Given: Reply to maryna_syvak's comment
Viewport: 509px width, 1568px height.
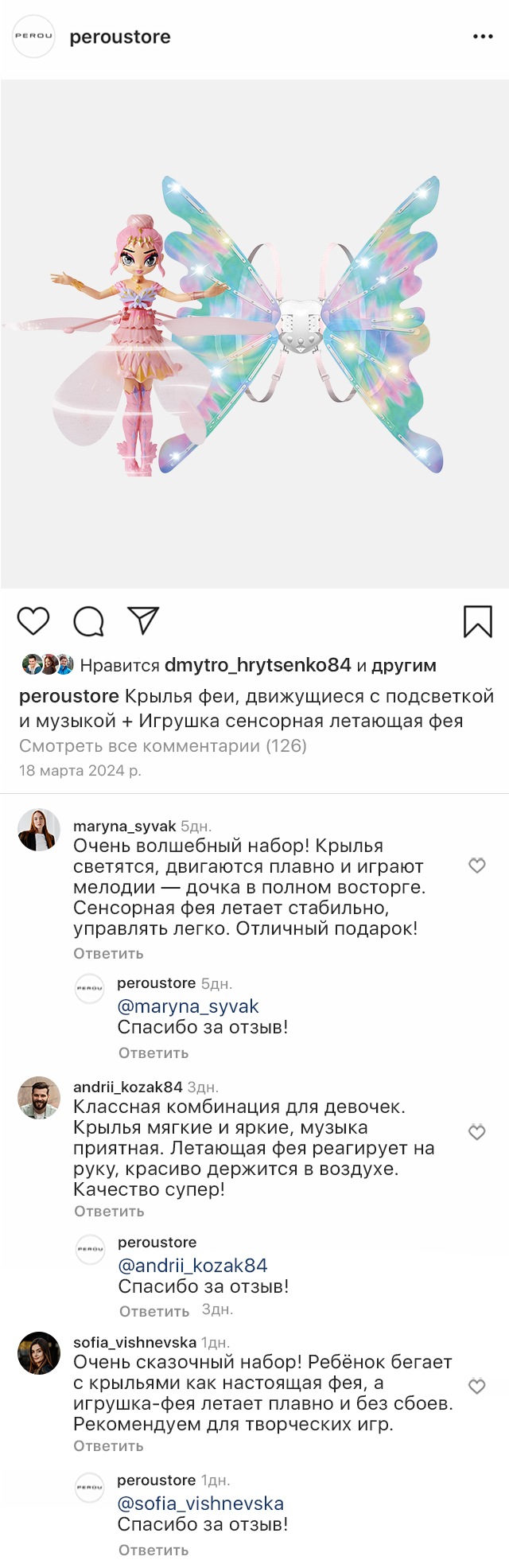Looking at the screenshot, I should tap(108, 953).
